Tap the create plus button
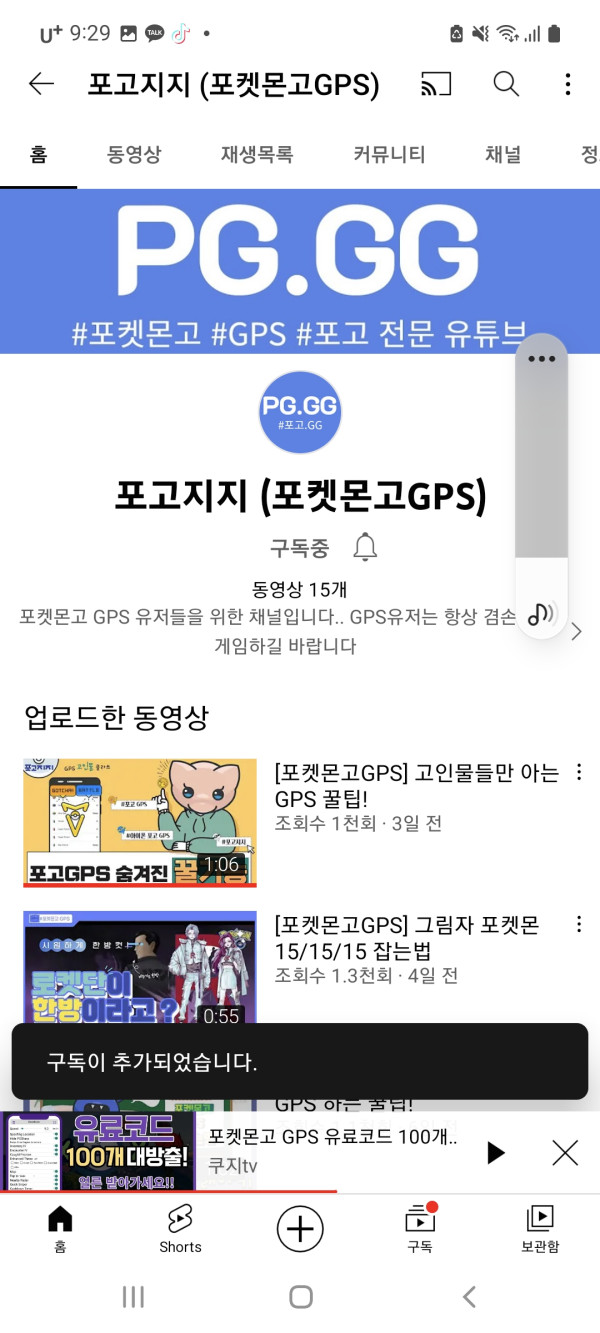 coord(300,1228)
